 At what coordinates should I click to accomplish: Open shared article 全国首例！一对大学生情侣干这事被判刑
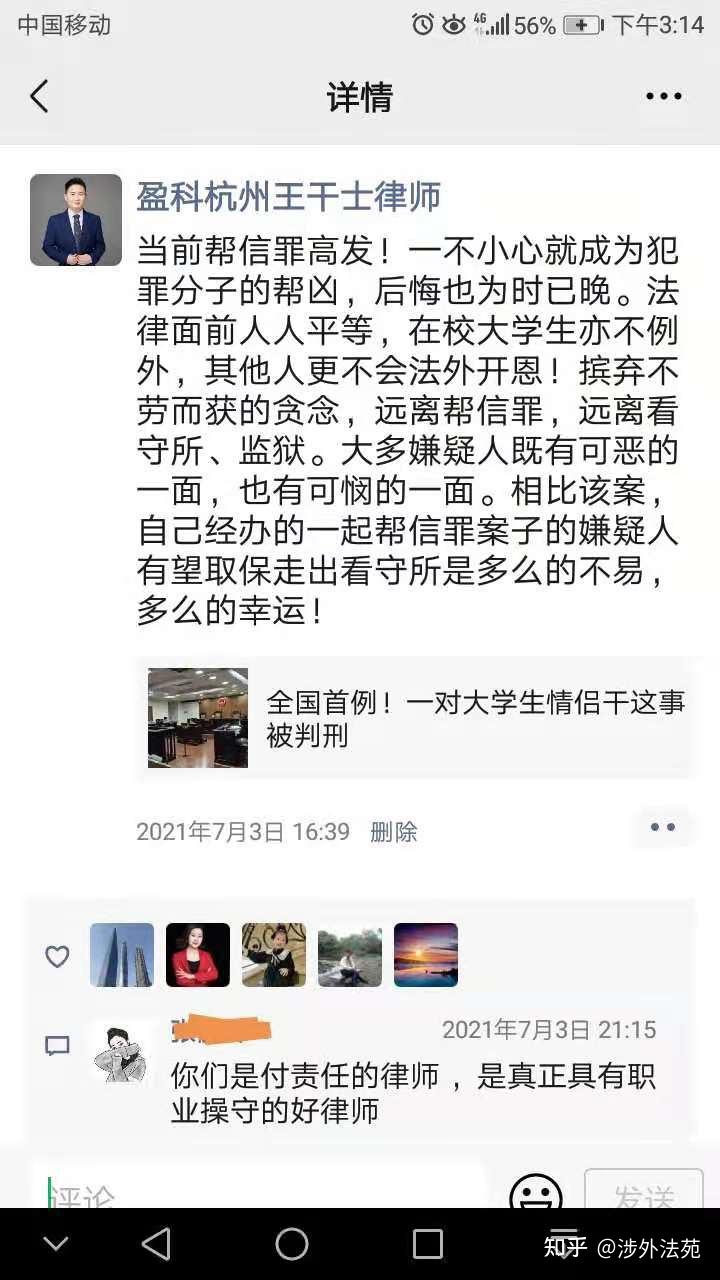pyautogui.click(x=417, y=718)
